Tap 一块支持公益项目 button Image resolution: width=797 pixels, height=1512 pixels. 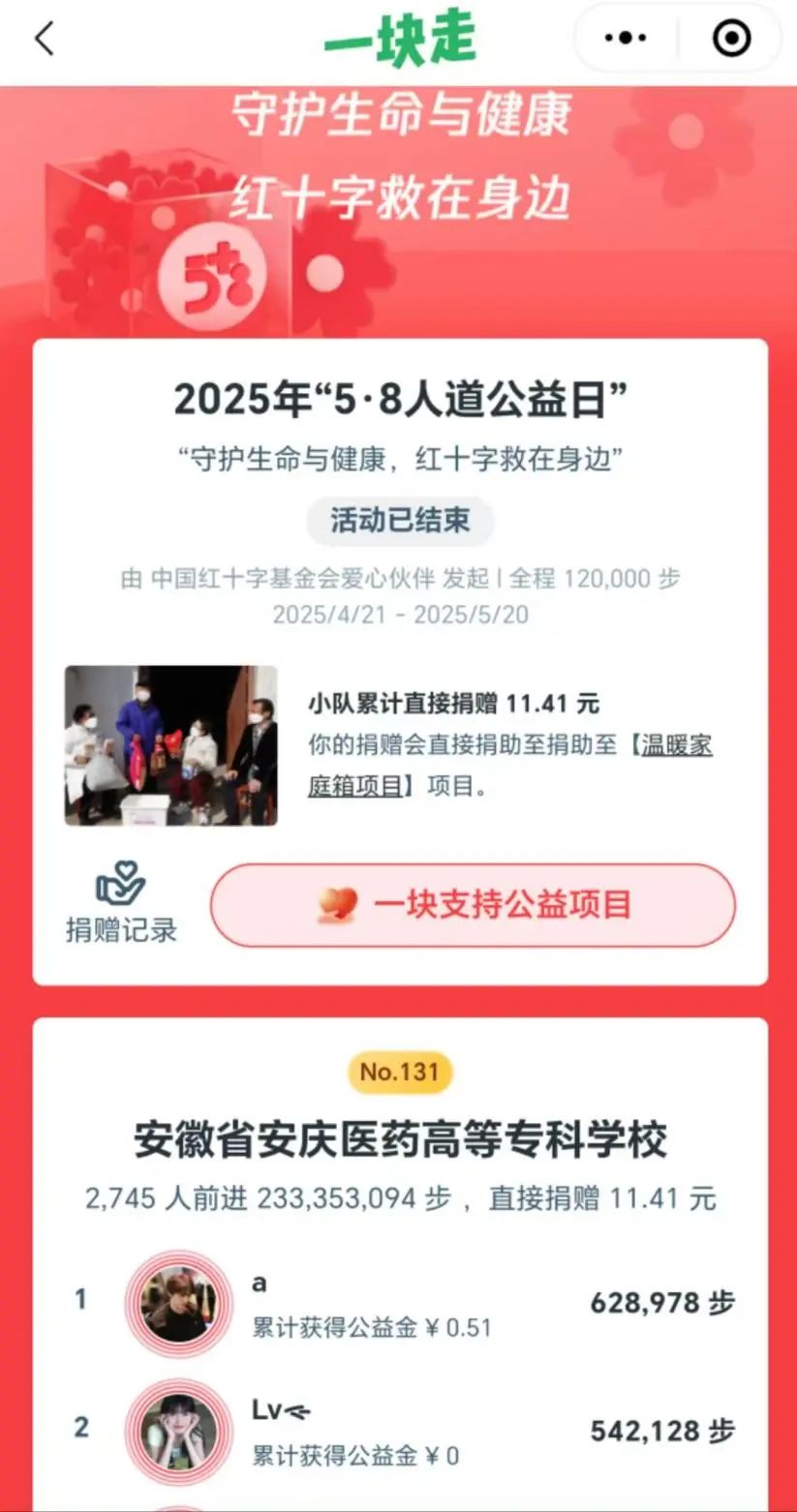tap(473, 905)
